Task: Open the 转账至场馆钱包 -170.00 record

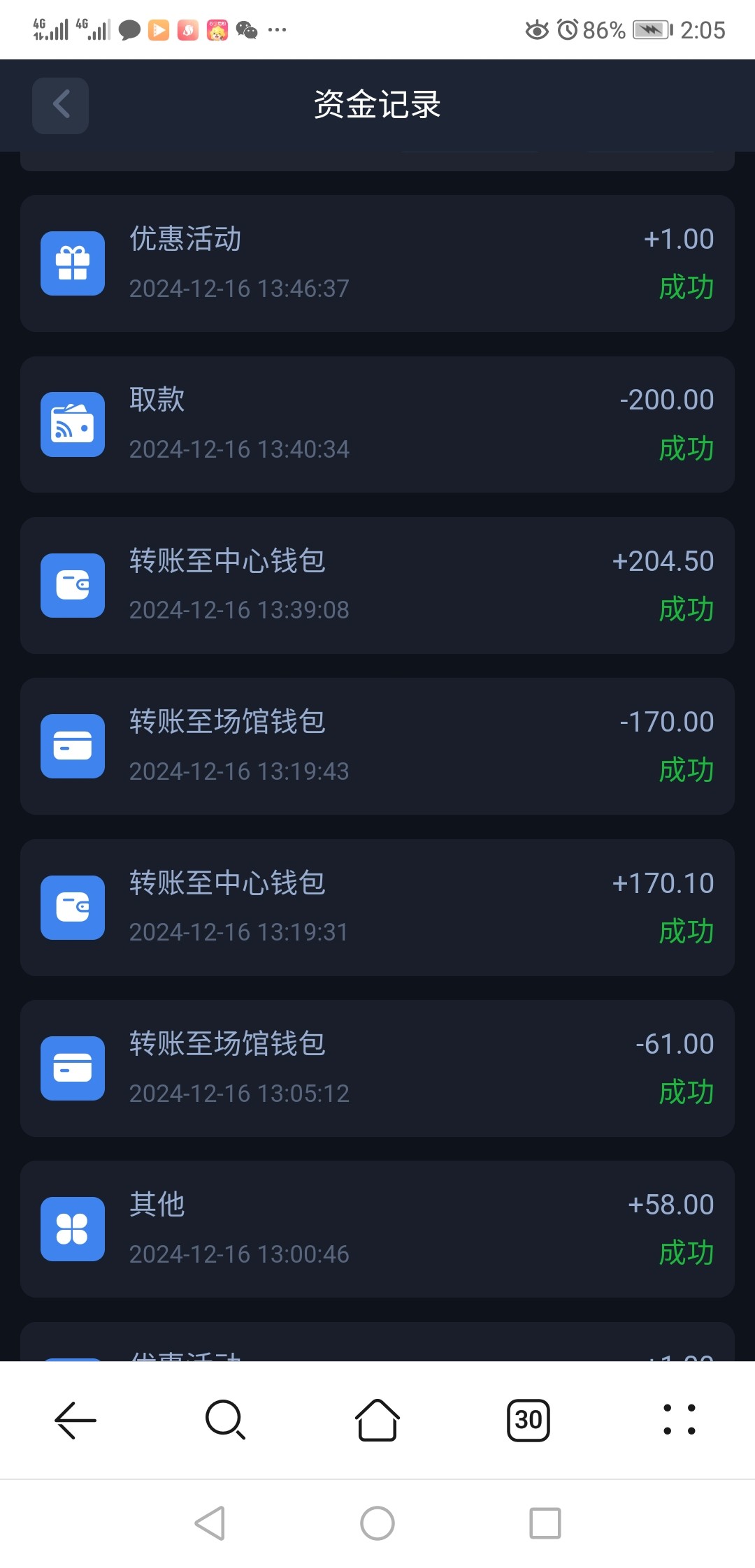Action: pyautogui.click(x=377, y=746)
